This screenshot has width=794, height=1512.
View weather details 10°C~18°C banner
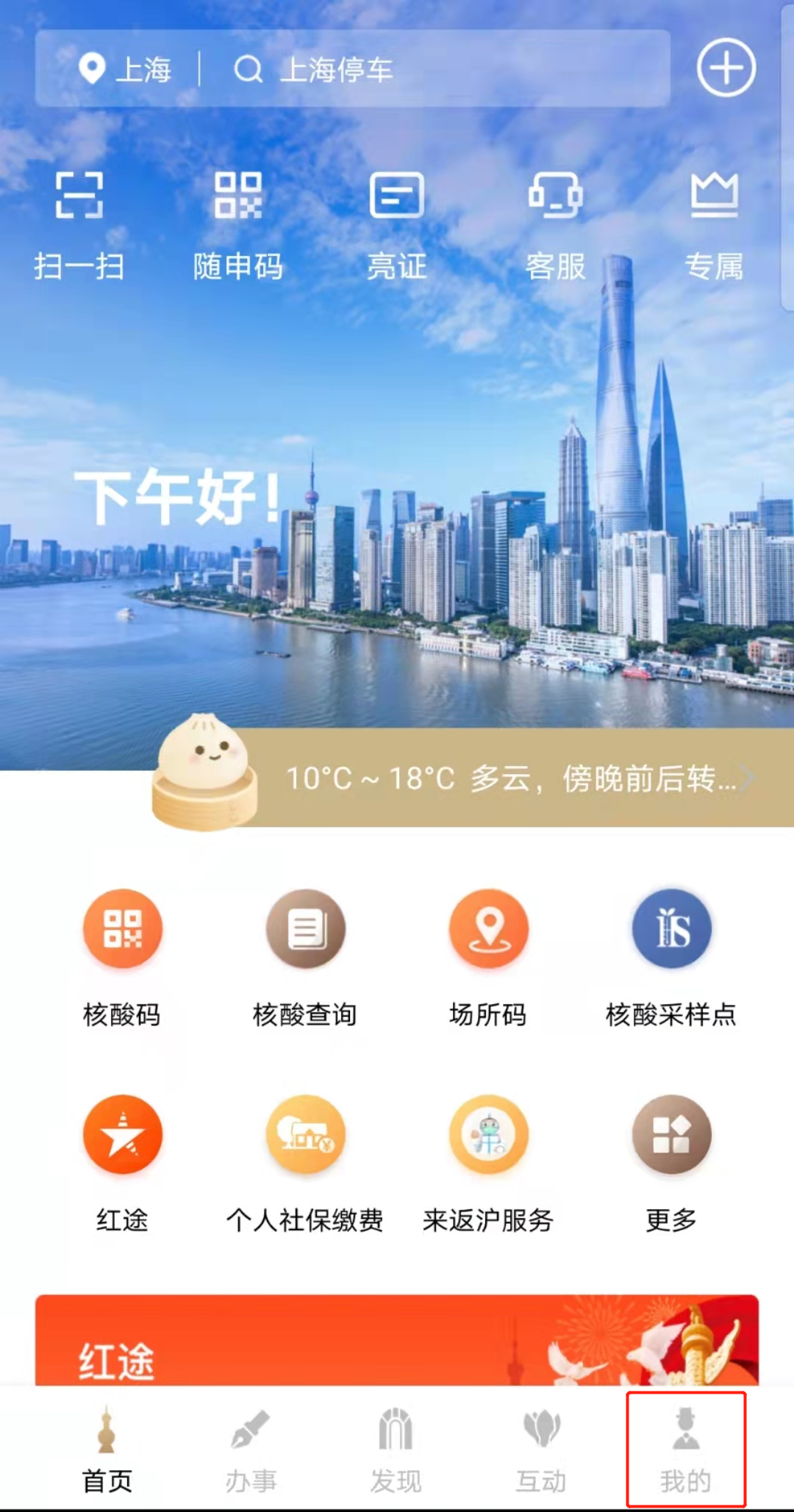point(515,778)
